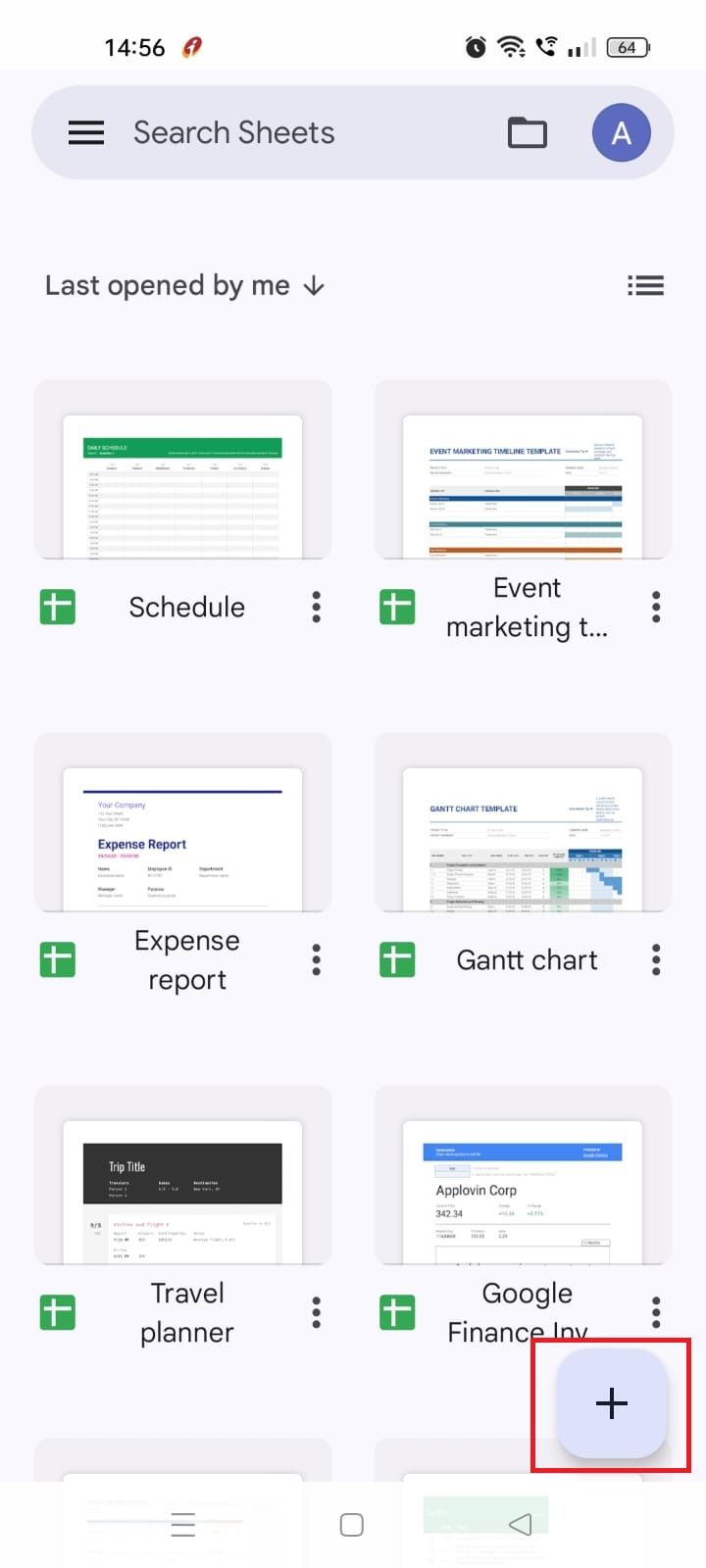
Task: Click the green Sheets icon next to Travel planner
Action: point(56,1312)
